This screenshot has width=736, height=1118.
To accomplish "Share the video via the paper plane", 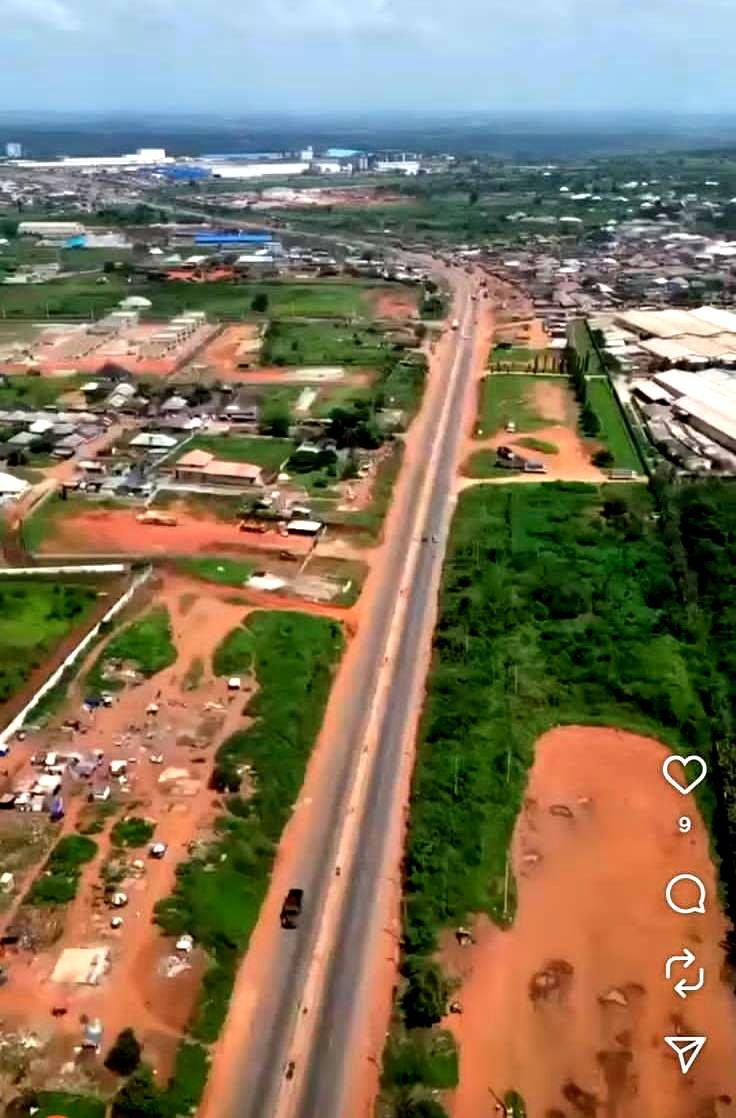I will click(x=685, y=1053).
